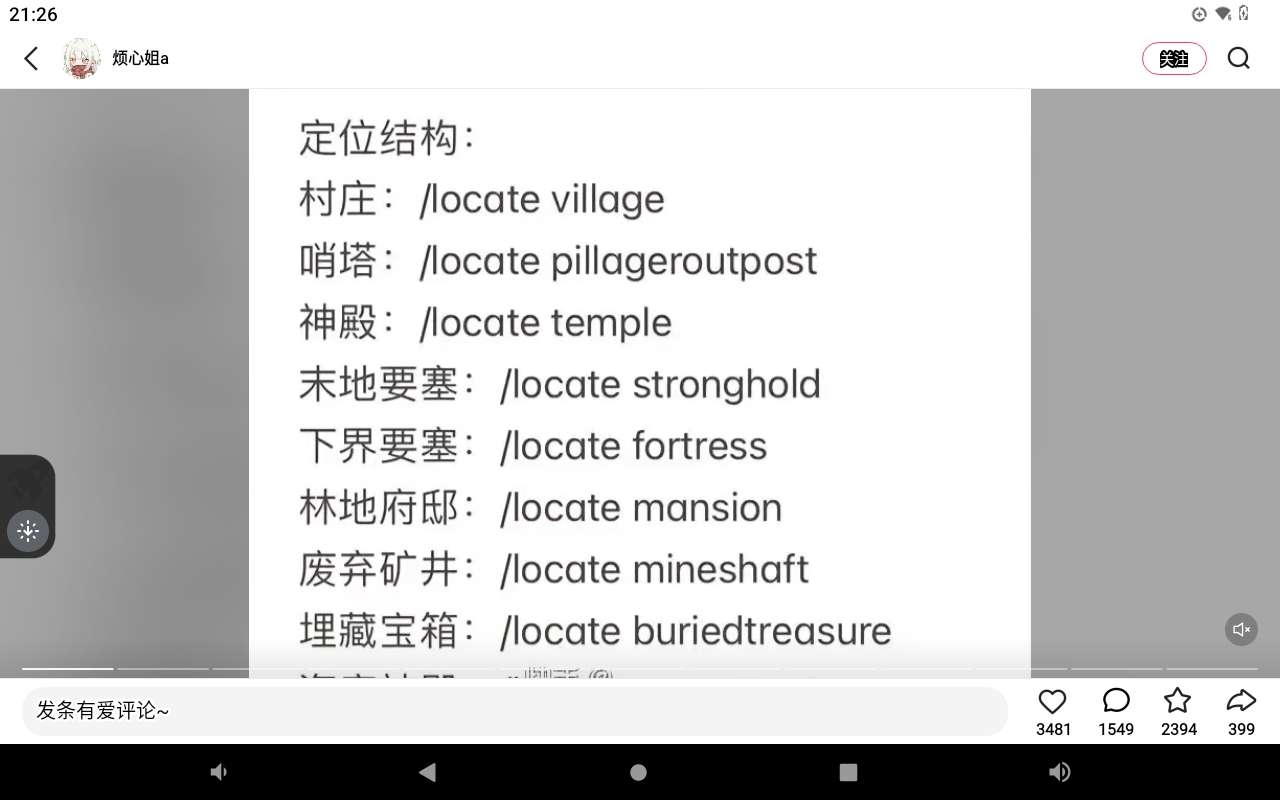The height and width of the screenshot is (800, 1280).
Task: Follow the author with 关注 button
Action: pyautogui.click(x=1174, y=59)
